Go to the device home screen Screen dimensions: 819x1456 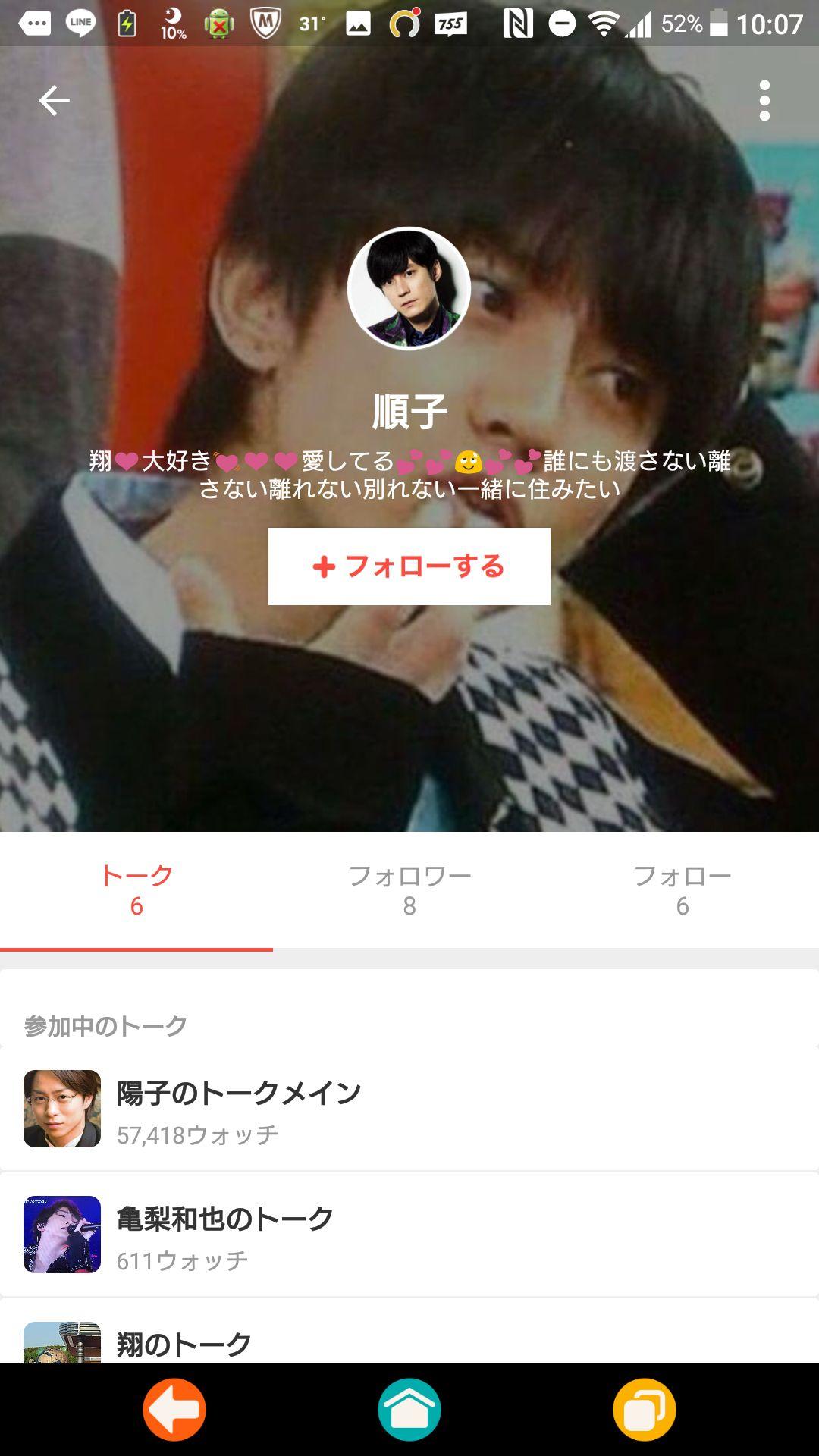click(x=409, y=1410)
